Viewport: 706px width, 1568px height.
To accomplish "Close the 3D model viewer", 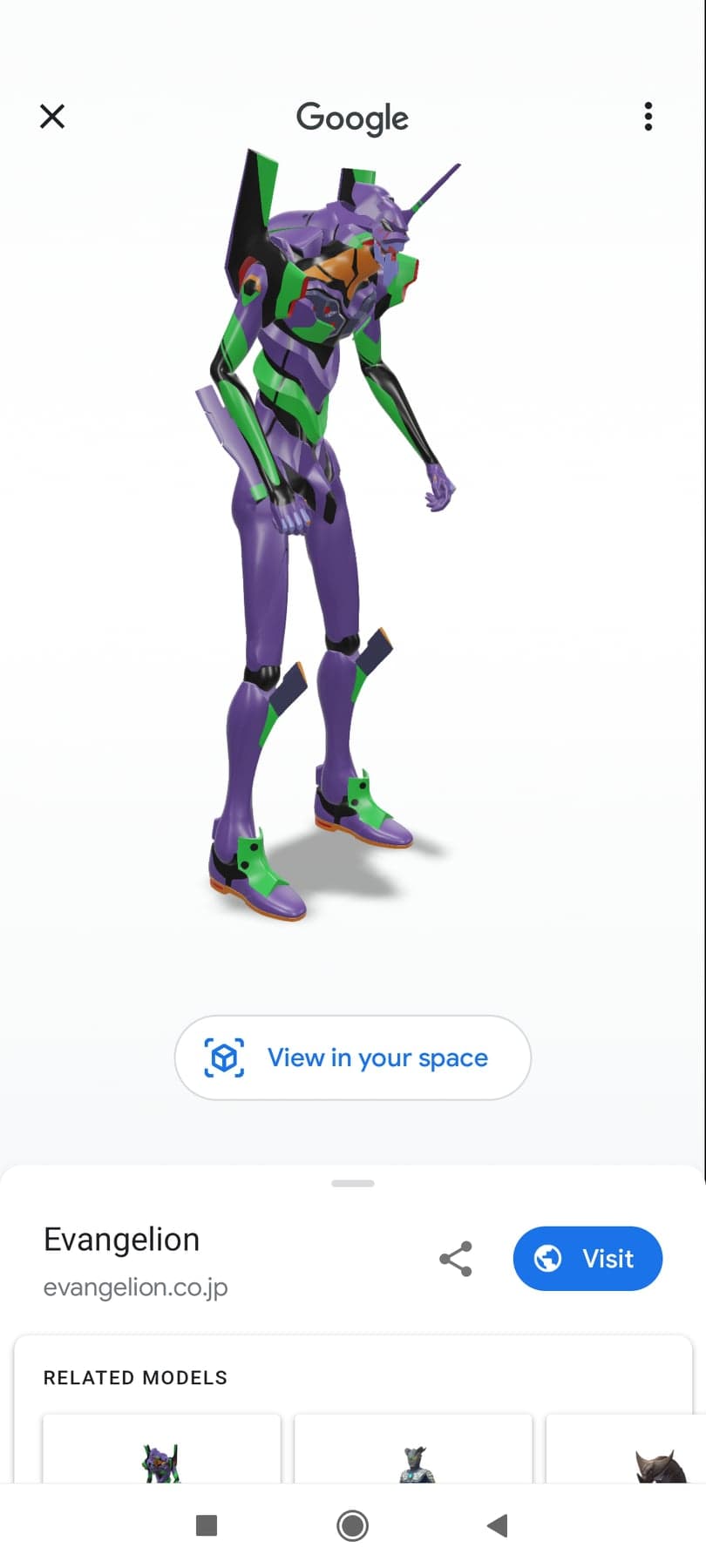I will (52, 116).
